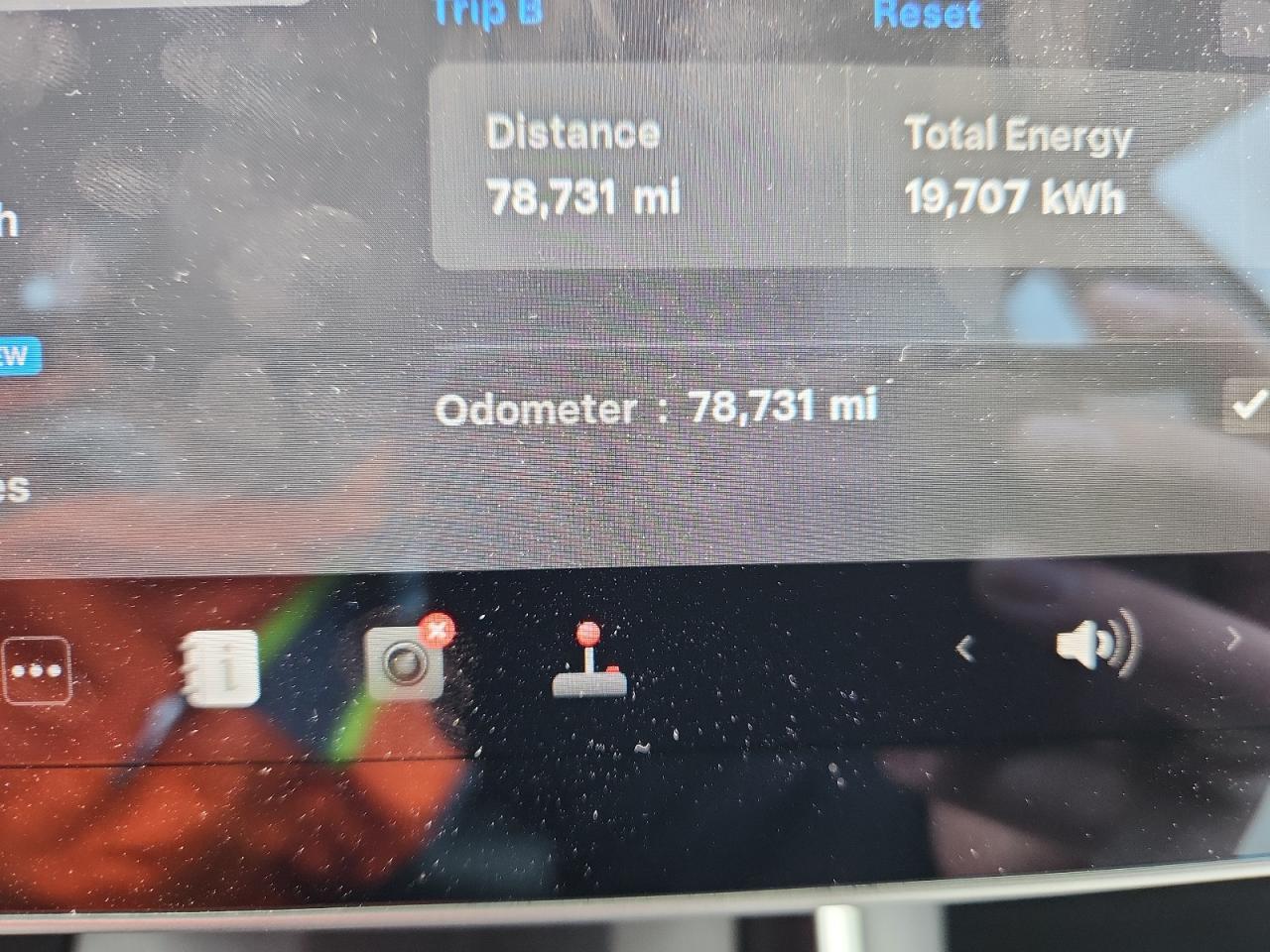The image size is (1270, 952).
Task: Open the all apps menu (three dots)
Action: click(x=37, y=671)
